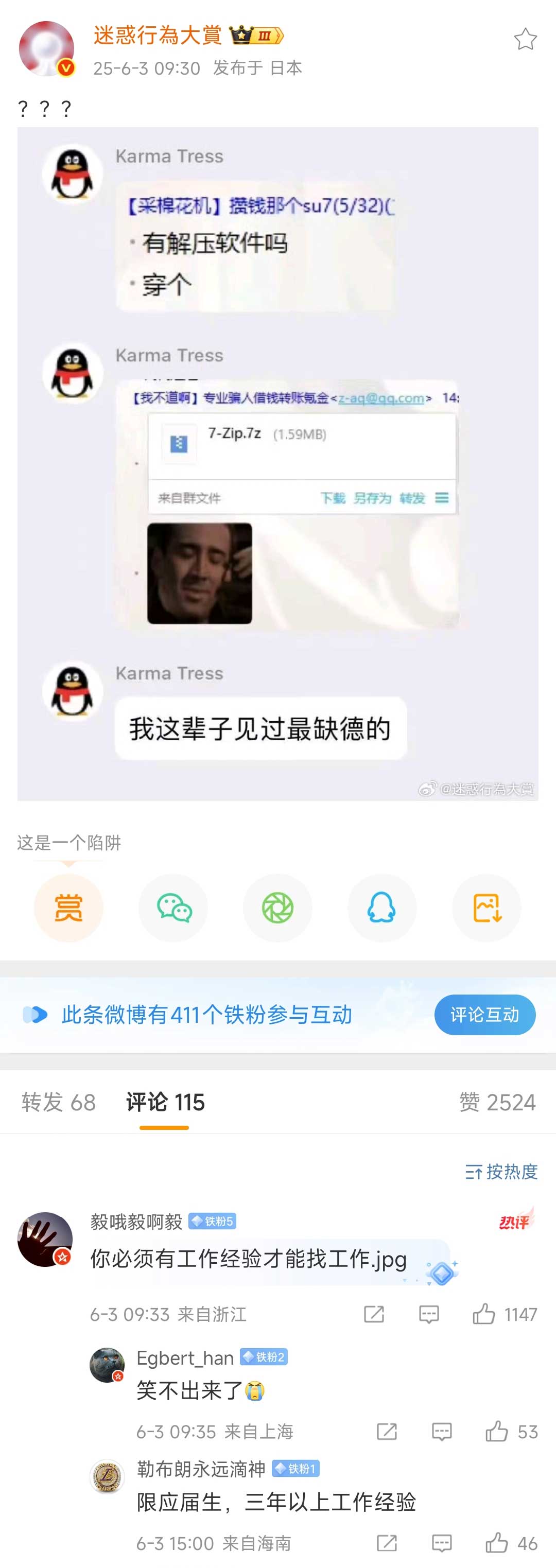The image size is (556, 1568).
Task: Share post to WeChat Moments
Action: [x=277, y=908]
